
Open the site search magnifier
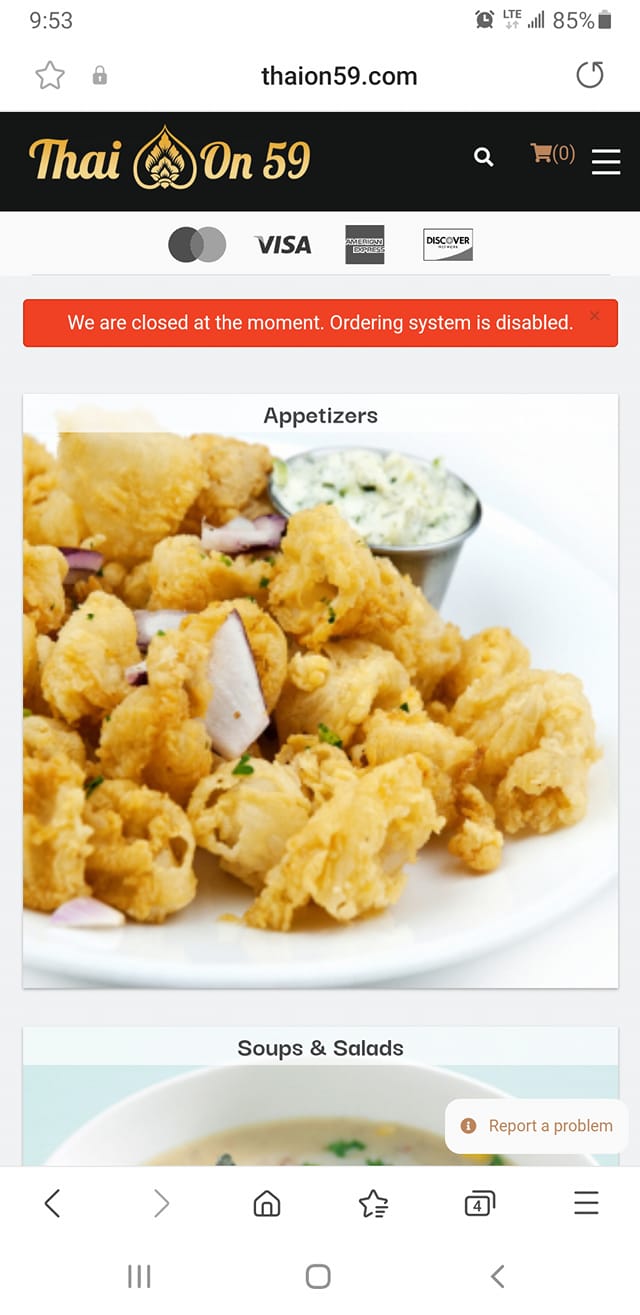click(x=484, y=157)
